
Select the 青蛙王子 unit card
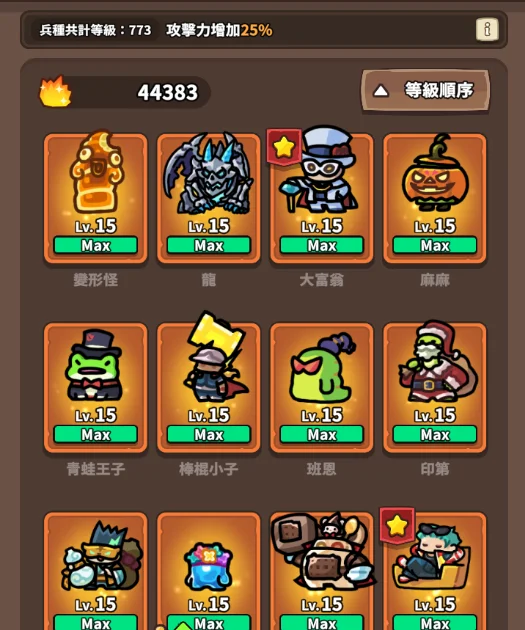tap(96, 388)
